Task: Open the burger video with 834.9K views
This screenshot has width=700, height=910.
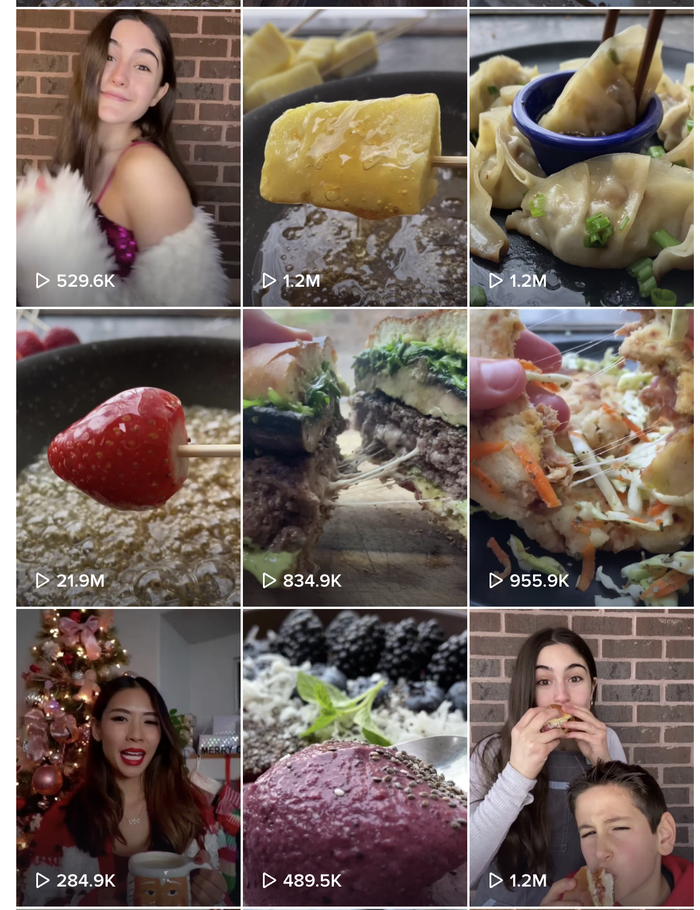Action: [x=354, y=457]
